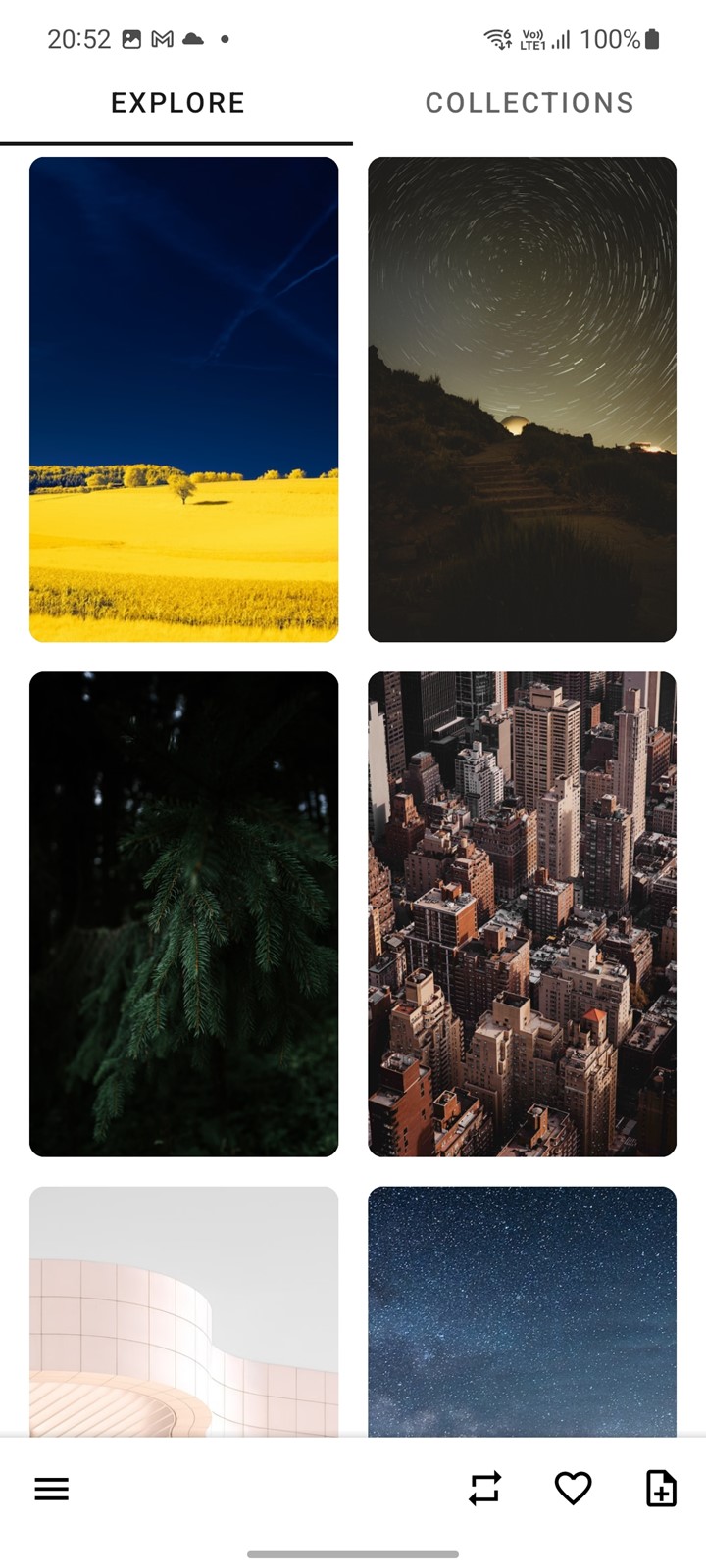The image size is (706, 1568).
Task: Open the hamburger menu
Action: [x=52, y=1490]
